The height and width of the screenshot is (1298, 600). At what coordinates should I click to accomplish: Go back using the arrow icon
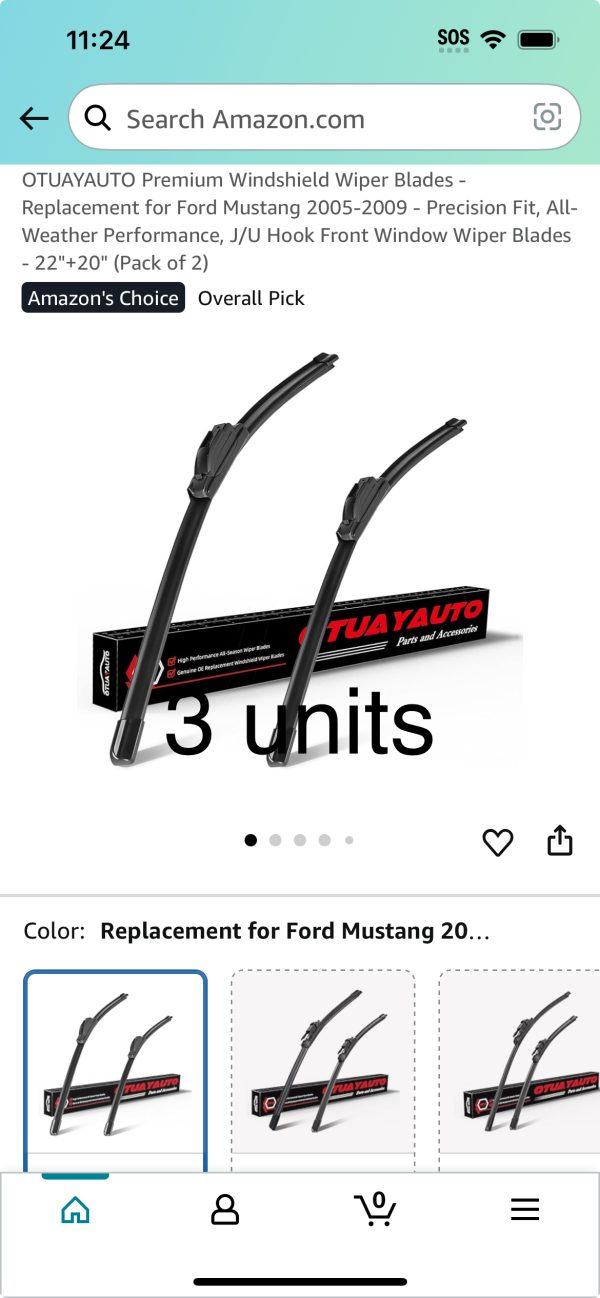(34, 119)
